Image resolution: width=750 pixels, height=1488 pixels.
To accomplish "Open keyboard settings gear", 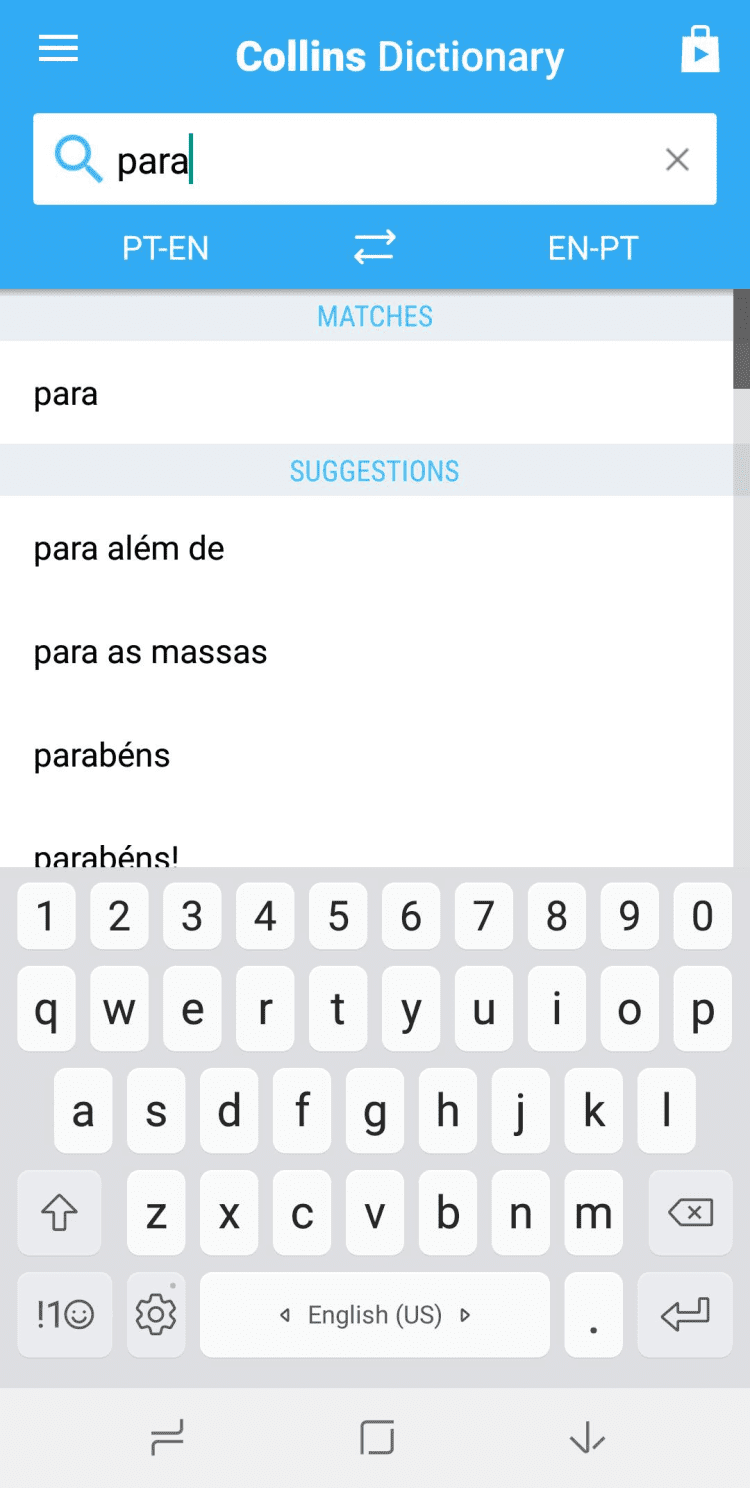I will tap(156, 1314).
